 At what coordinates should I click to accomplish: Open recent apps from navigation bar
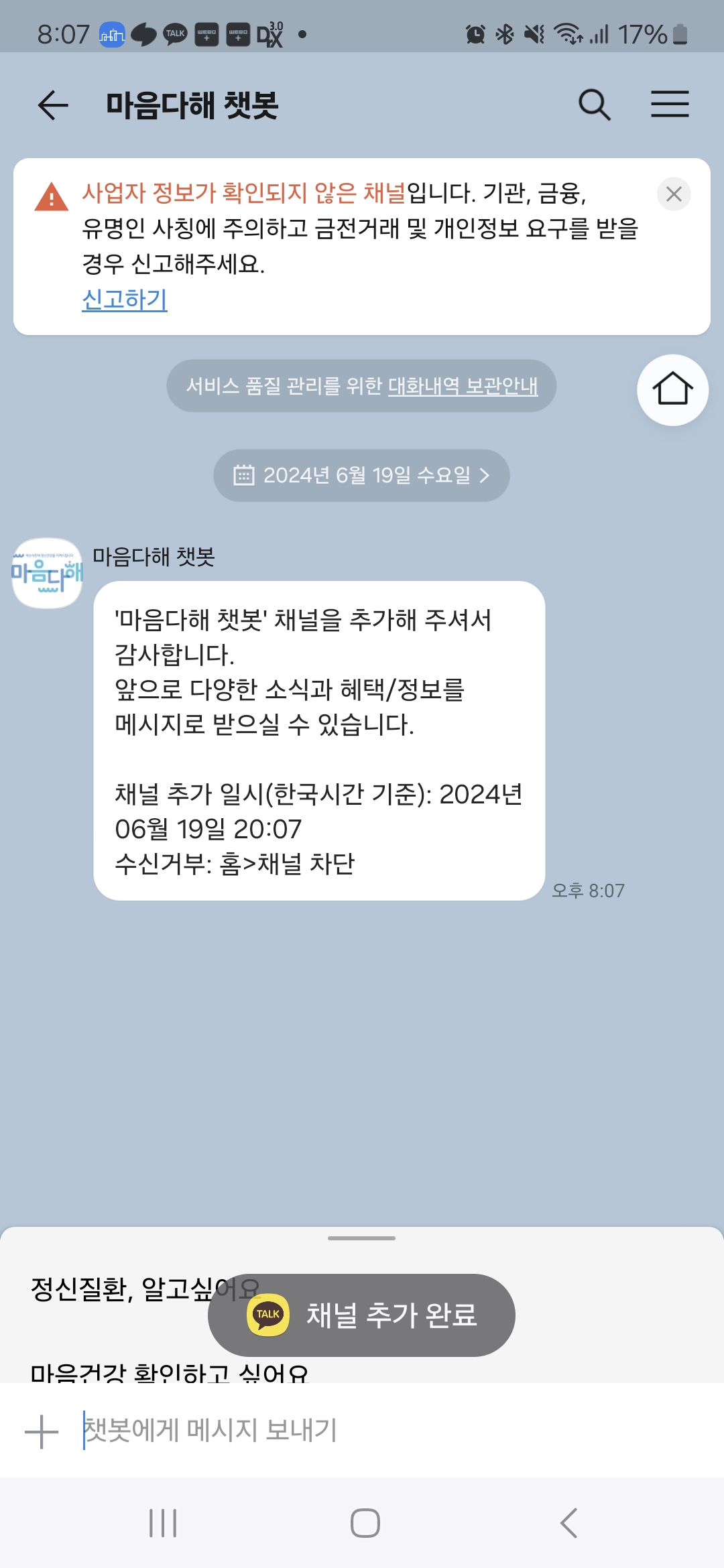point(163,1523)
